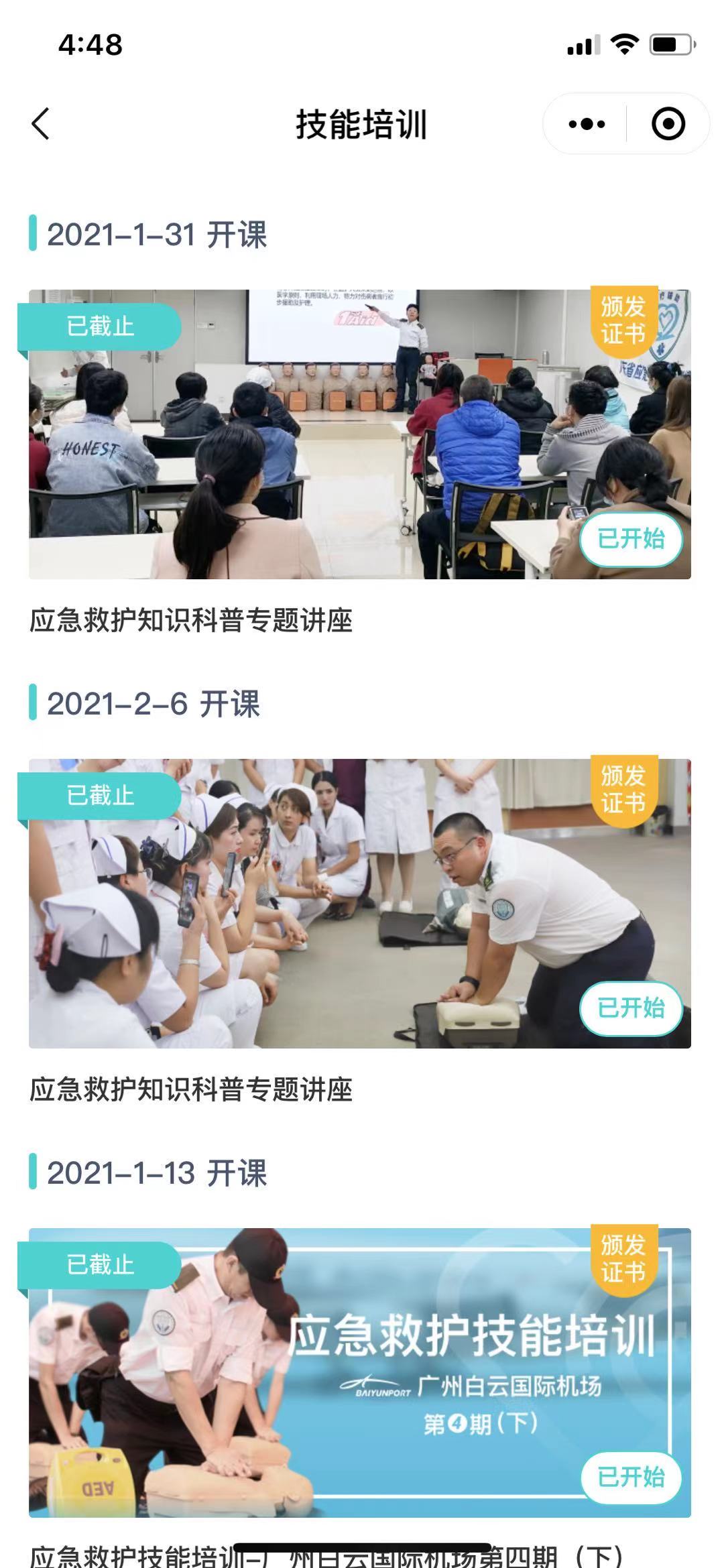Go back from 技能培训 page
724x1568 pixels.
(x=41, y=124)
